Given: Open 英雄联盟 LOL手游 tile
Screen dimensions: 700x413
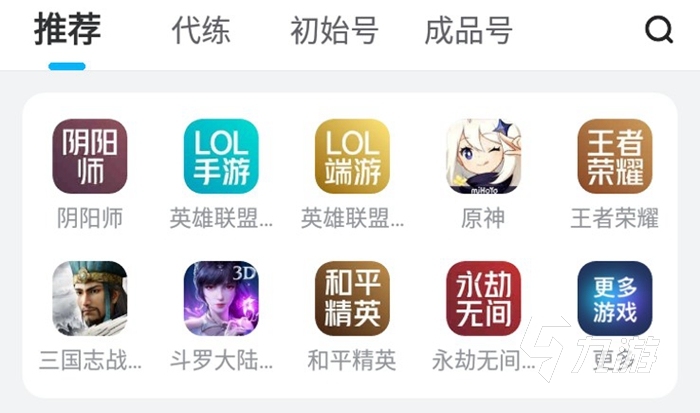Looking at the screenshot, I should coord(221,157).
